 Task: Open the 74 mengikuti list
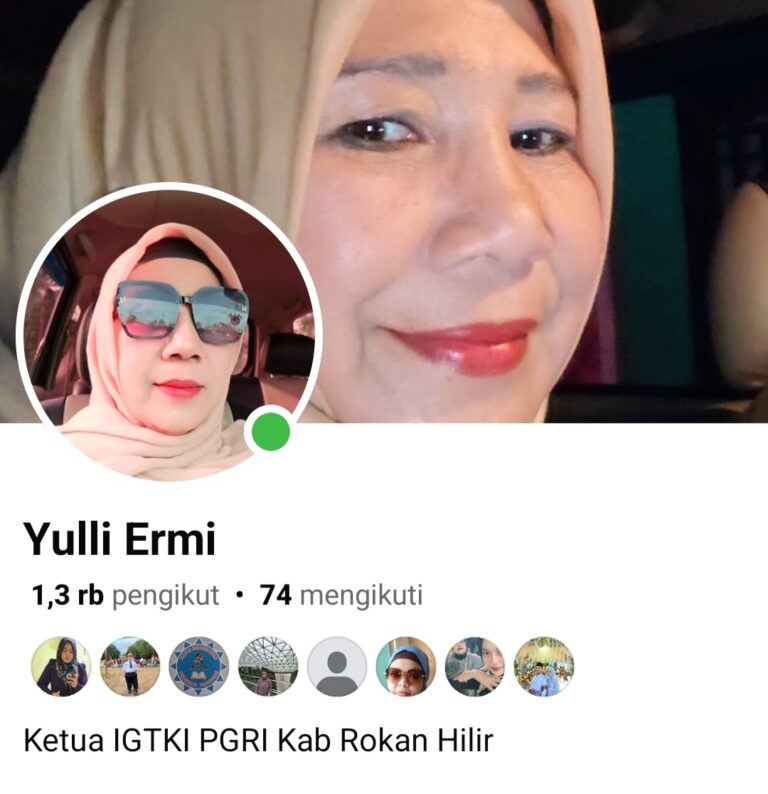coord(341,596)
